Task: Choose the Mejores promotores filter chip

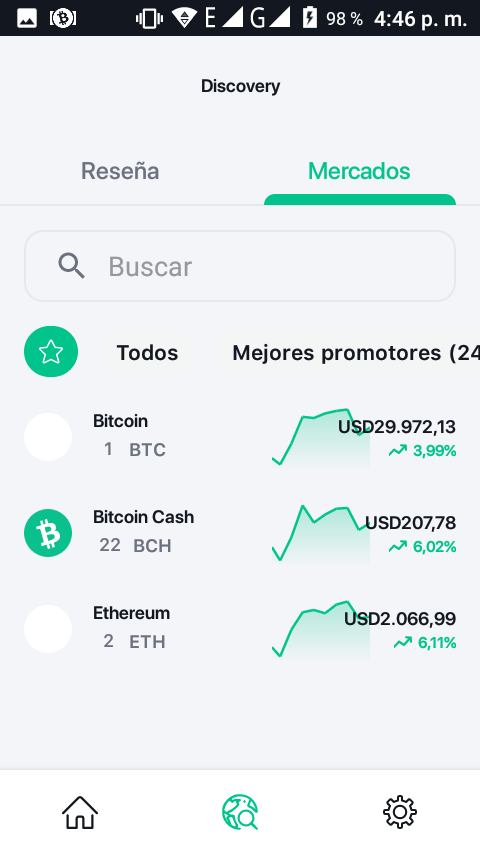Action: [x=355, y=353]
